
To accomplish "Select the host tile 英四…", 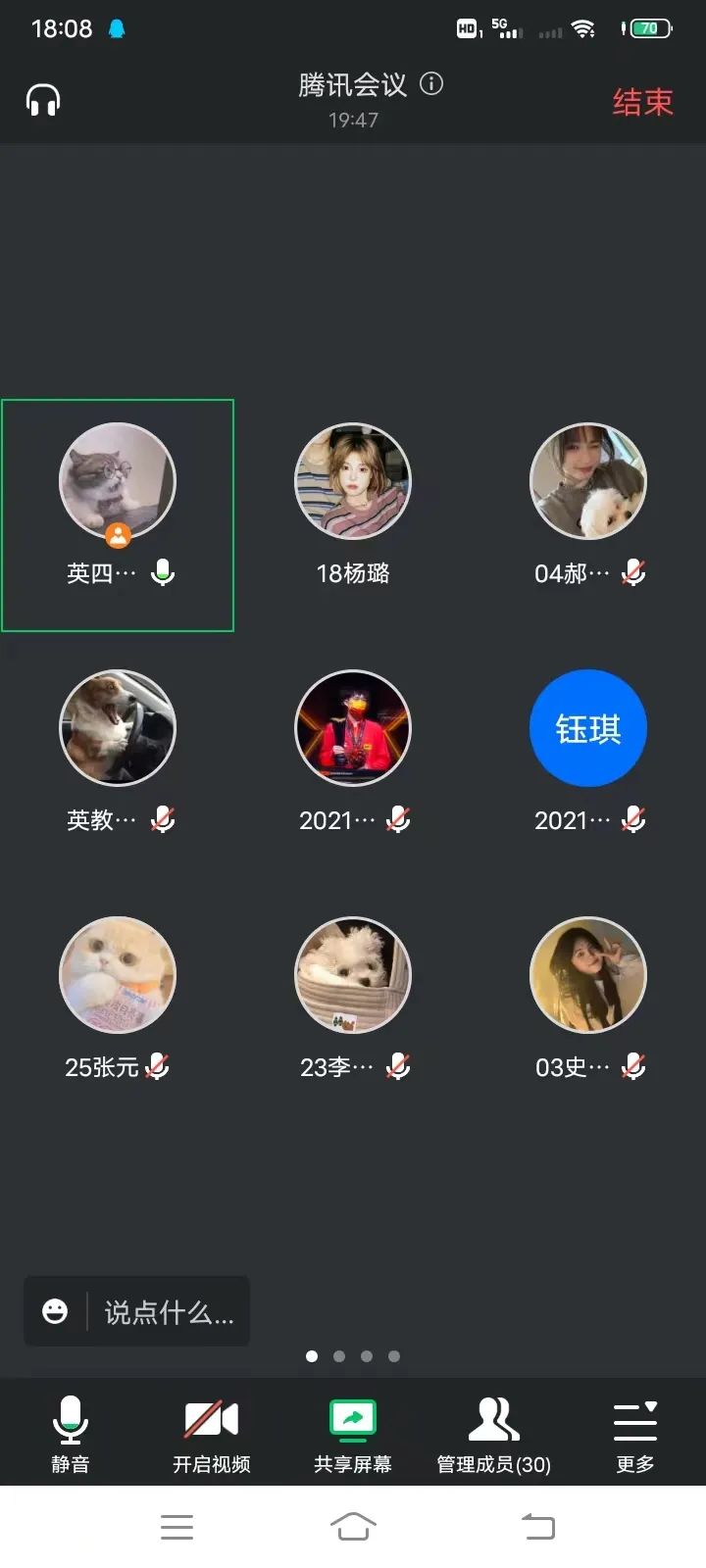I will [x=118, y=482].
